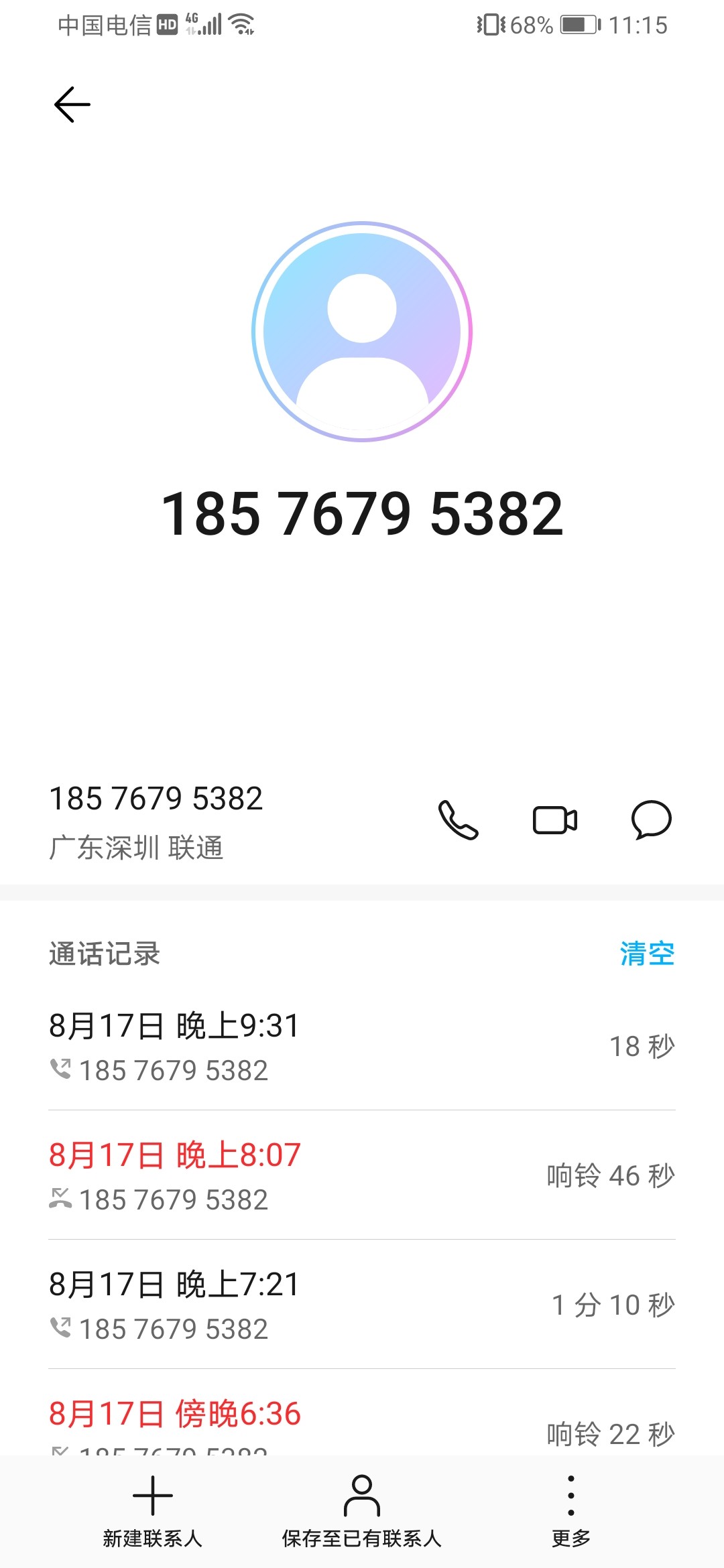Start a video call with this number
This screenshot has height=1568, width=724.
[555, 820]
